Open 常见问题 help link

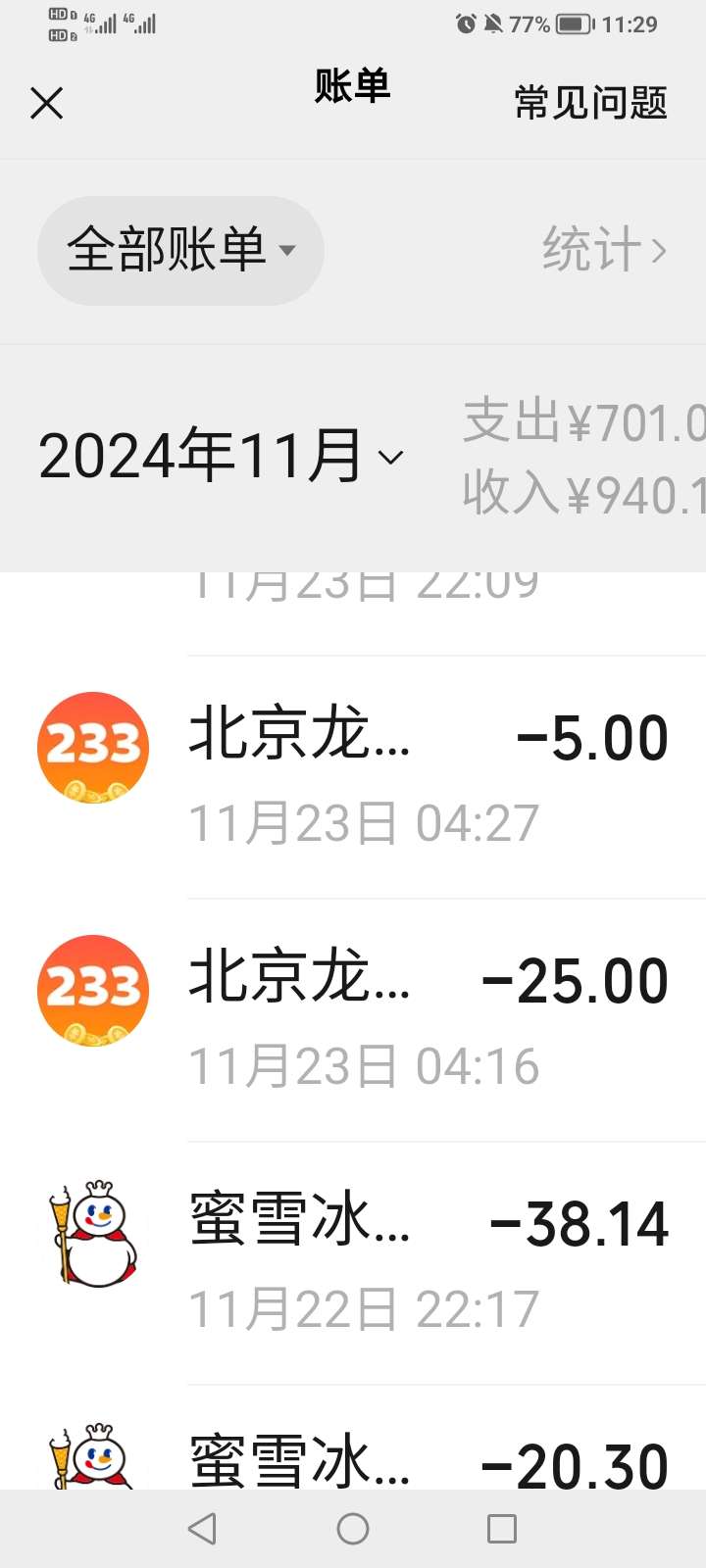point(590,103)
